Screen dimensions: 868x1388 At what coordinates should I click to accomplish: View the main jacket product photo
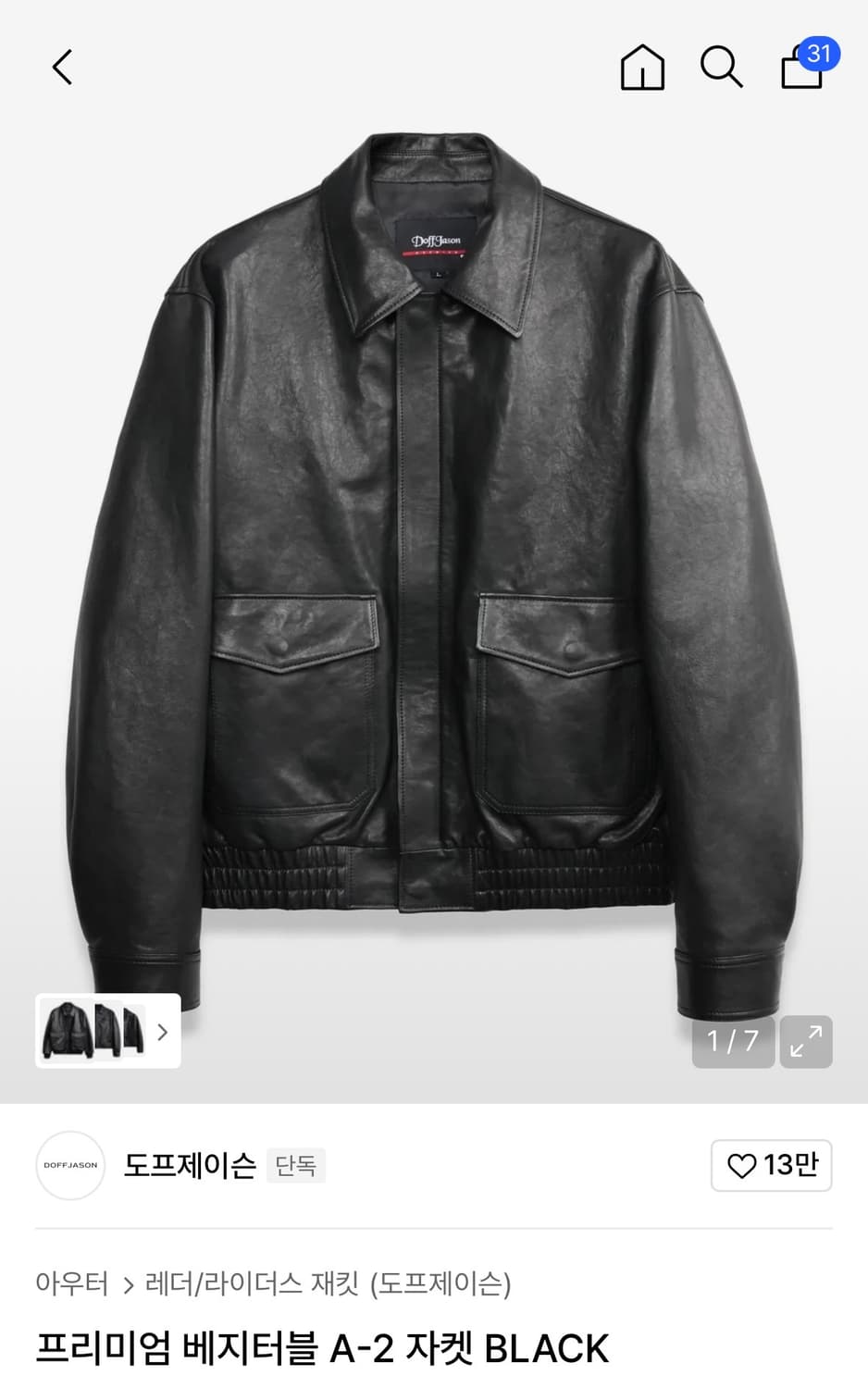435,574
